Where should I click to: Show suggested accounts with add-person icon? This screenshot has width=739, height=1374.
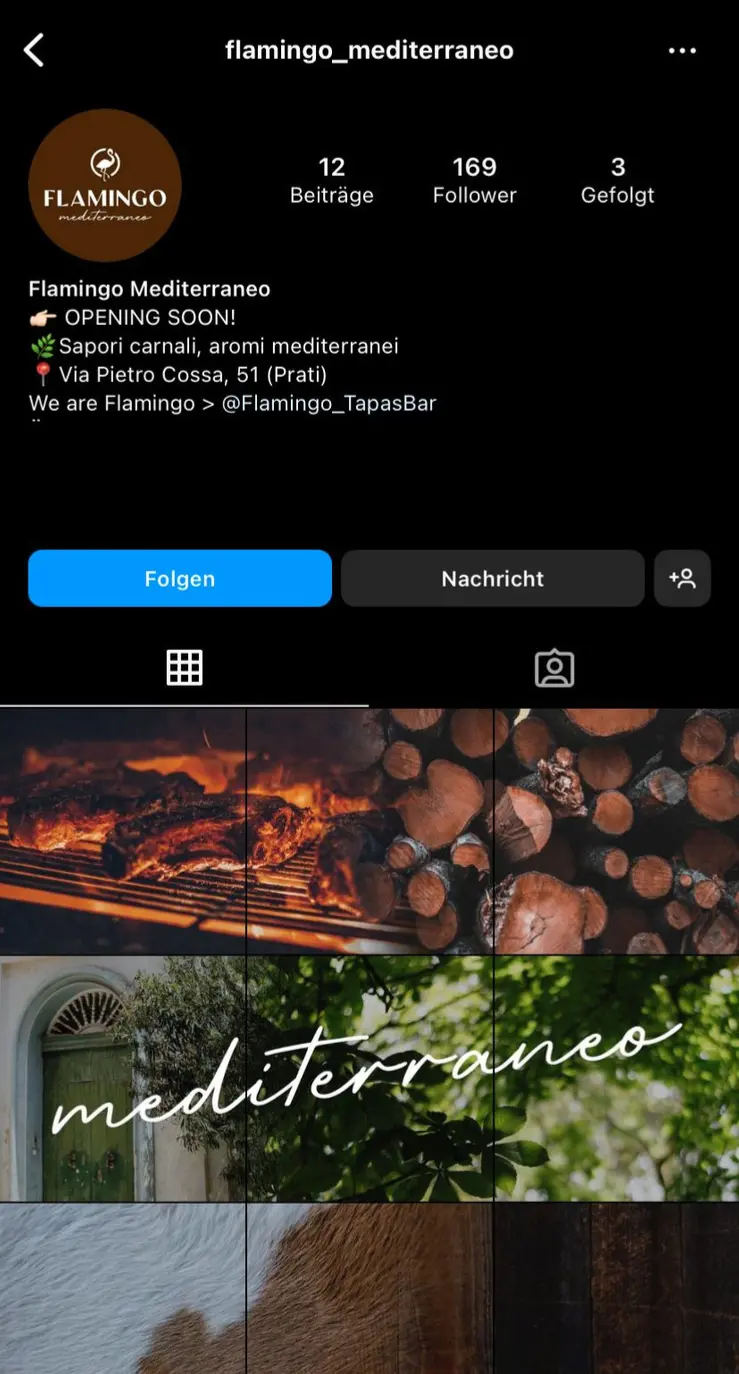pyautogui.click(x=682, y=578)
